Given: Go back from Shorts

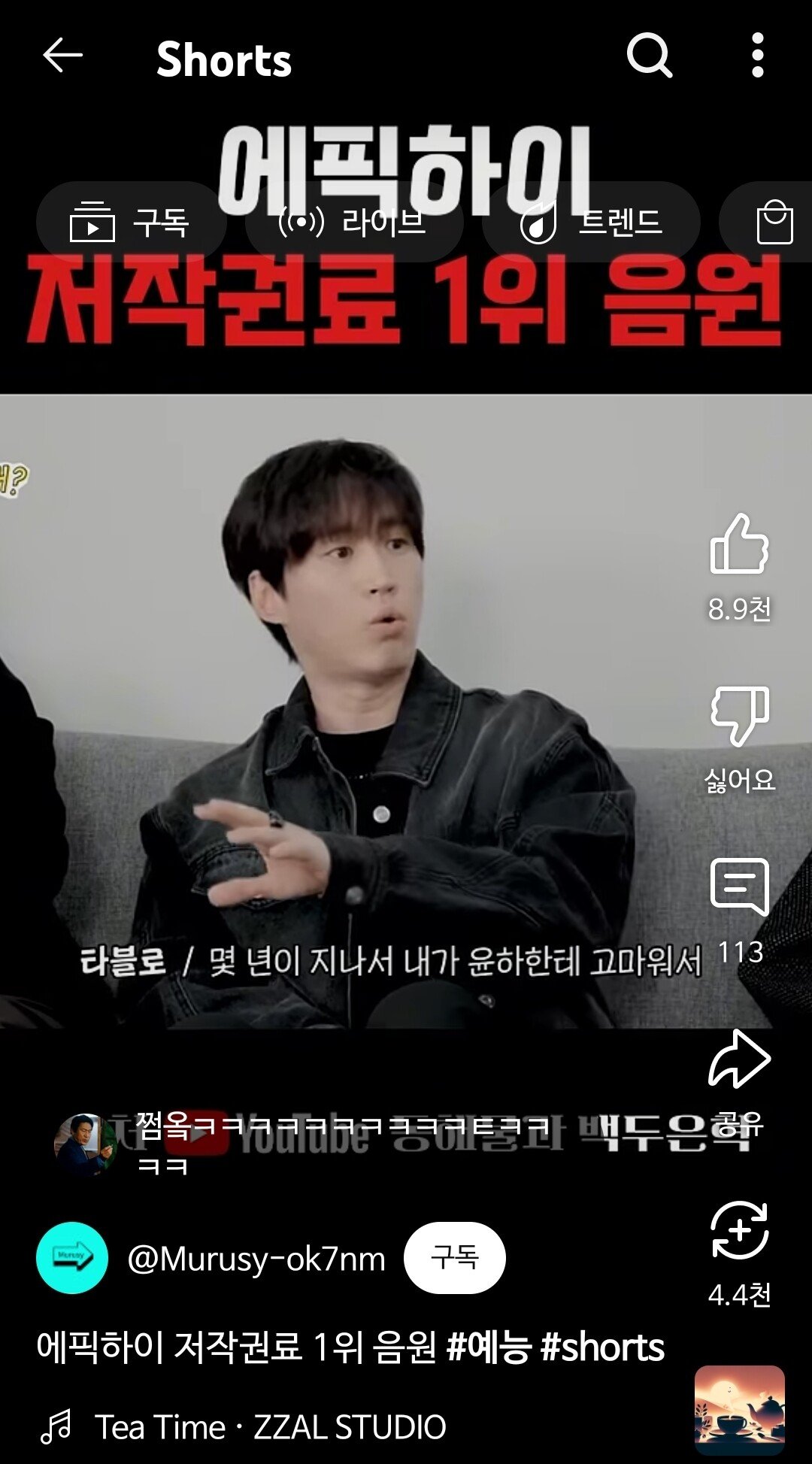Looking at the screenshot, I should (62, 56).
